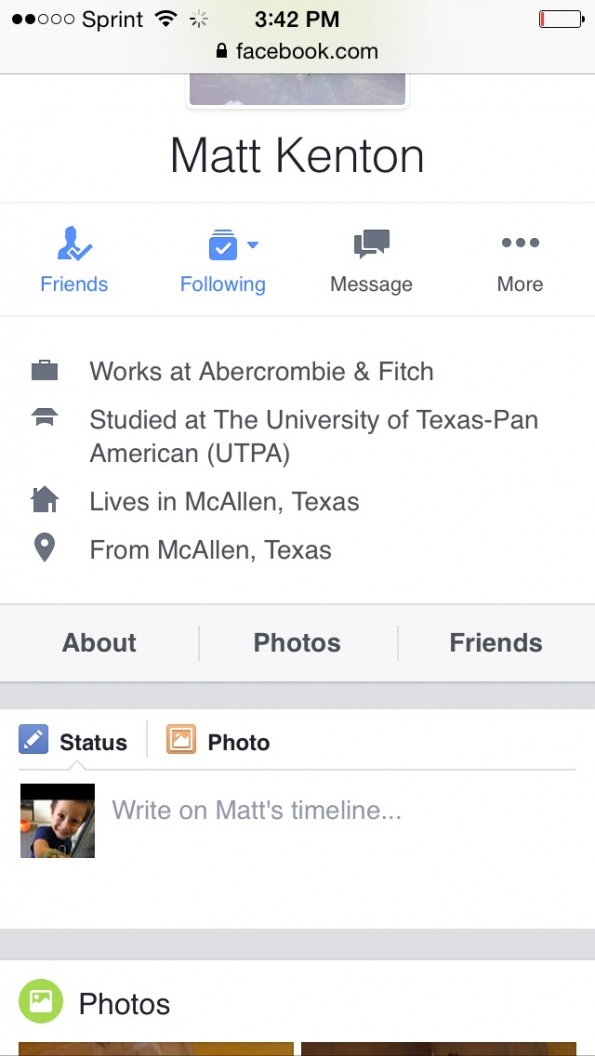
Task: Select the Photo upload option
Action: (218, 741)
